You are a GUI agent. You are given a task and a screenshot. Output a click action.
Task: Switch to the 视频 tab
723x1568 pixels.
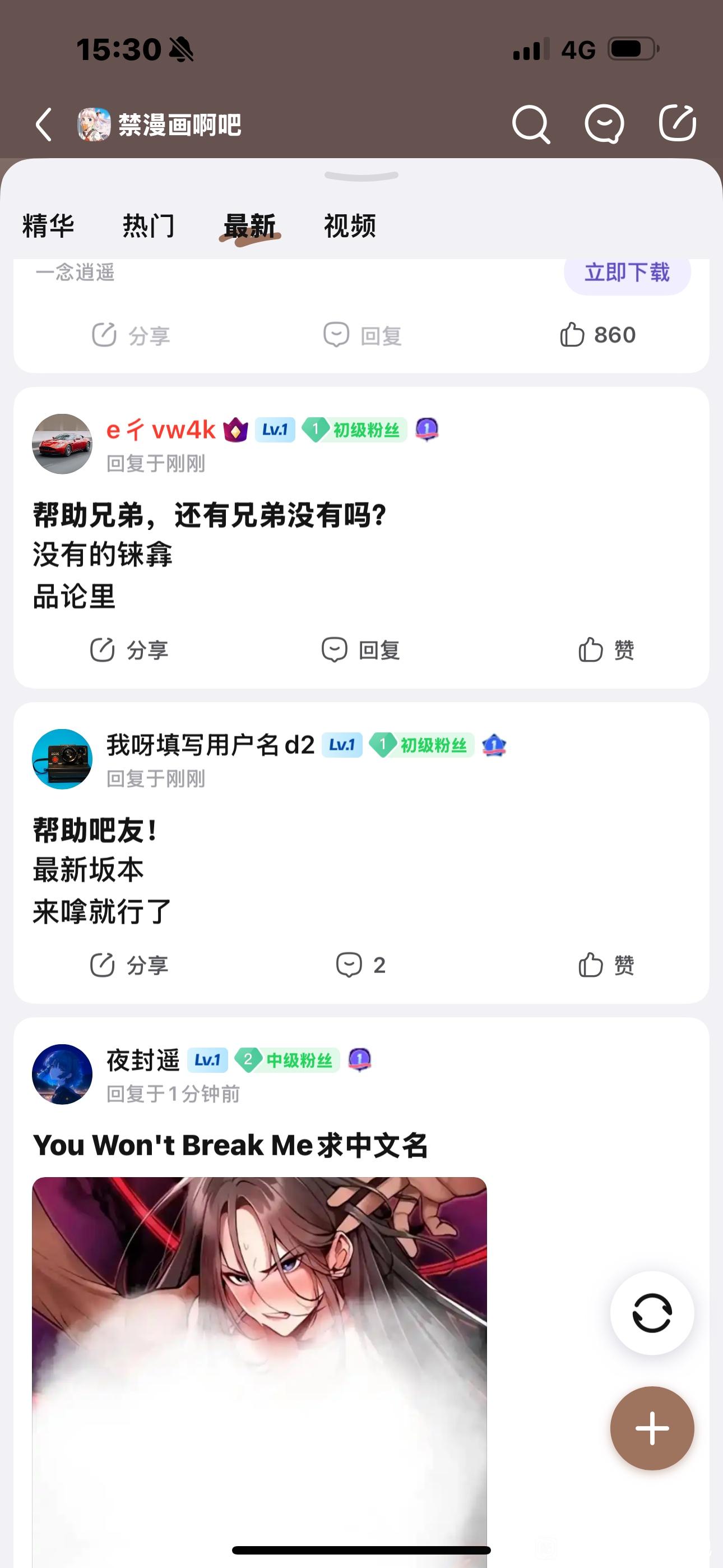tap(350, 226)
